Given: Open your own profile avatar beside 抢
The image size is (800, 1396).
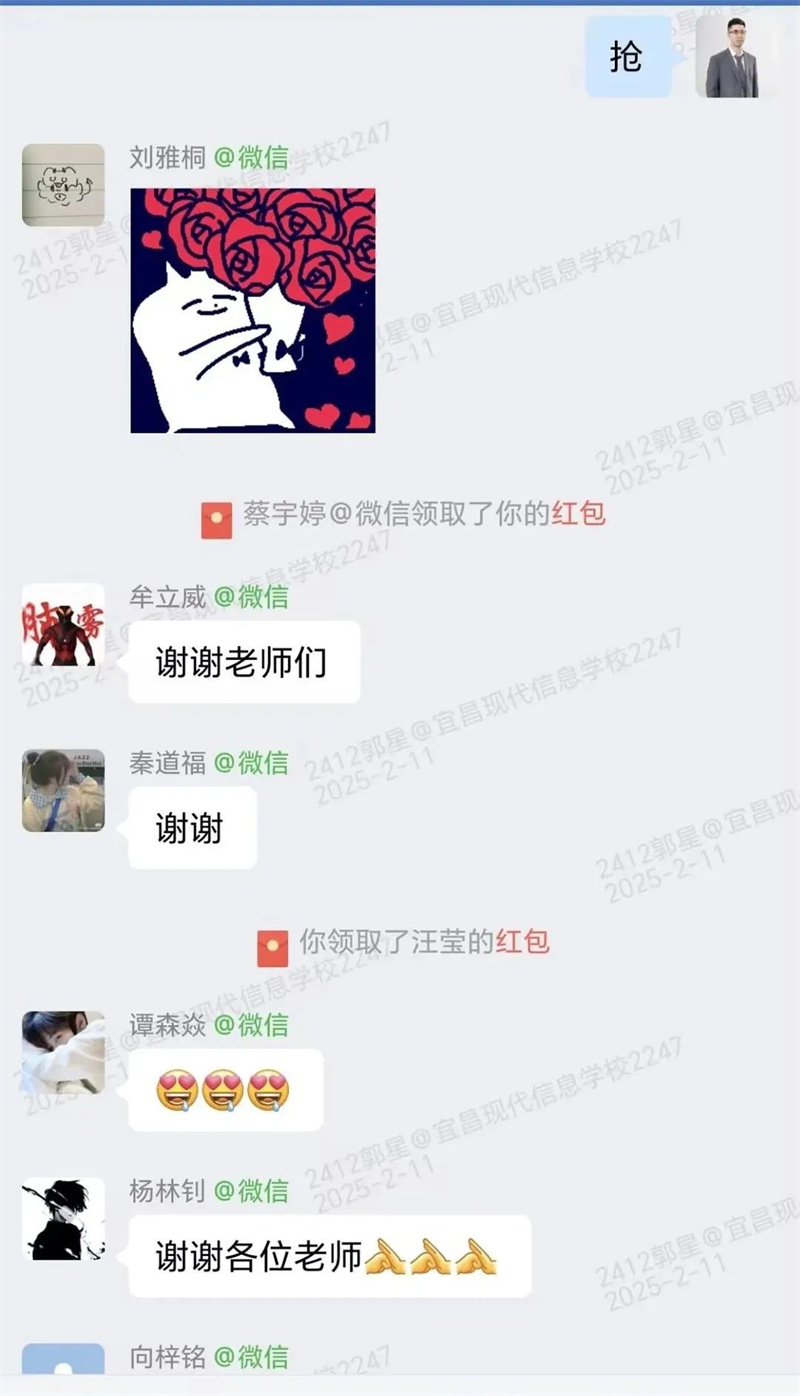Looking at the screenshot, I should (737, 57).
